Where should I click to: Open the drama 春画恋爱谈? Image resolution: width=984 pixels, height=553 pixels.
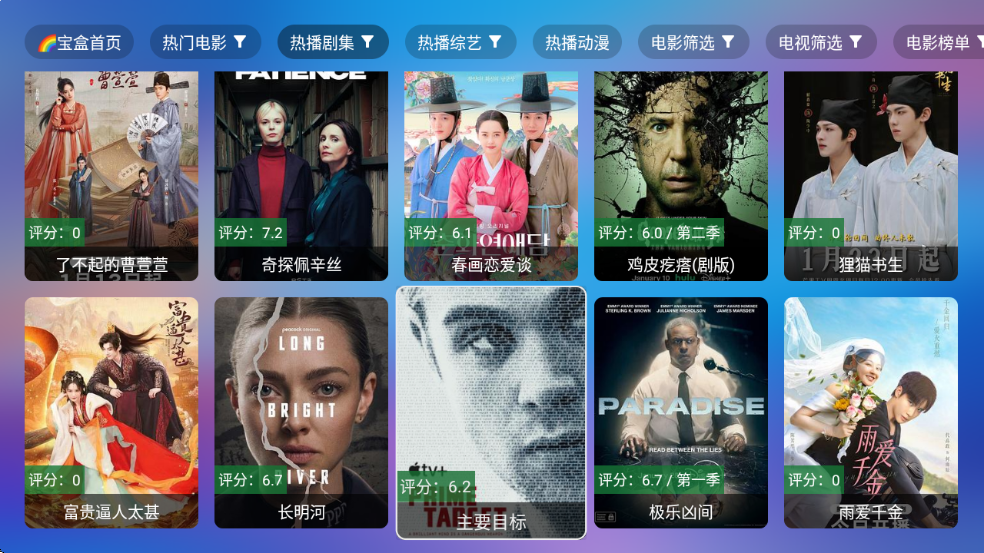point(491,175)
